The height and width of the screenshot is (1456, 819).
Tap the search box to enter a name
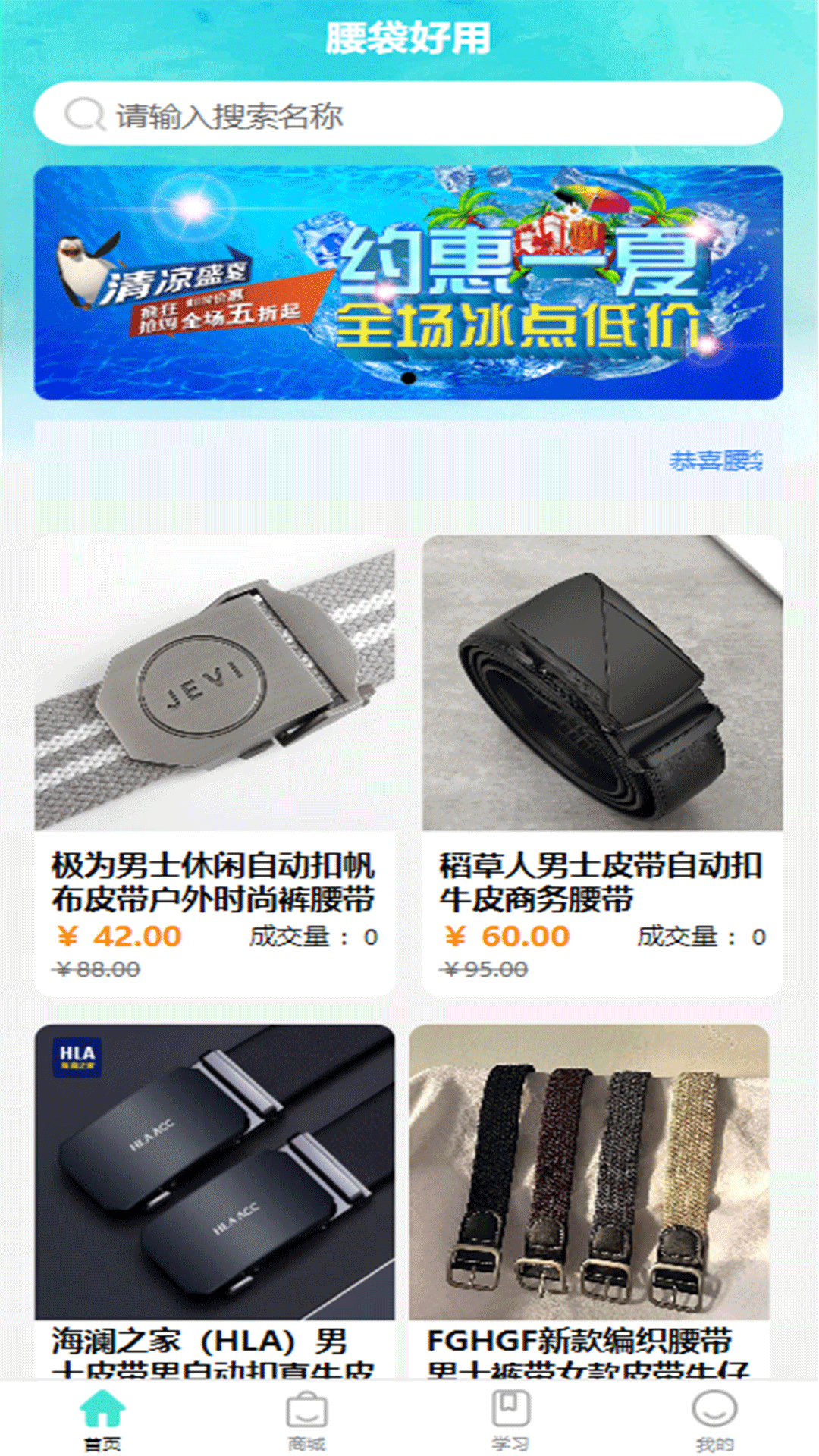408,115
